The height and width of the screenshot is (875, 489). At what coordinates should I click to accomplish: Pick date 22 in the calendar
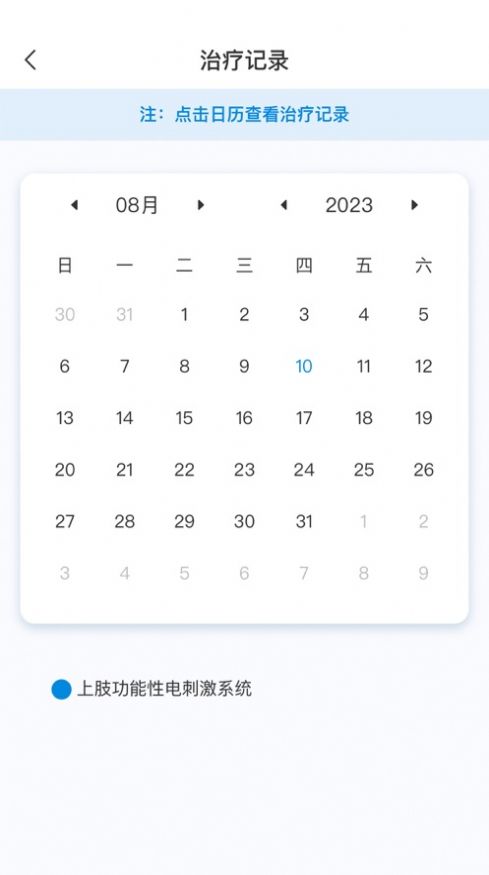pyautogui.click(x=184, y=470)
